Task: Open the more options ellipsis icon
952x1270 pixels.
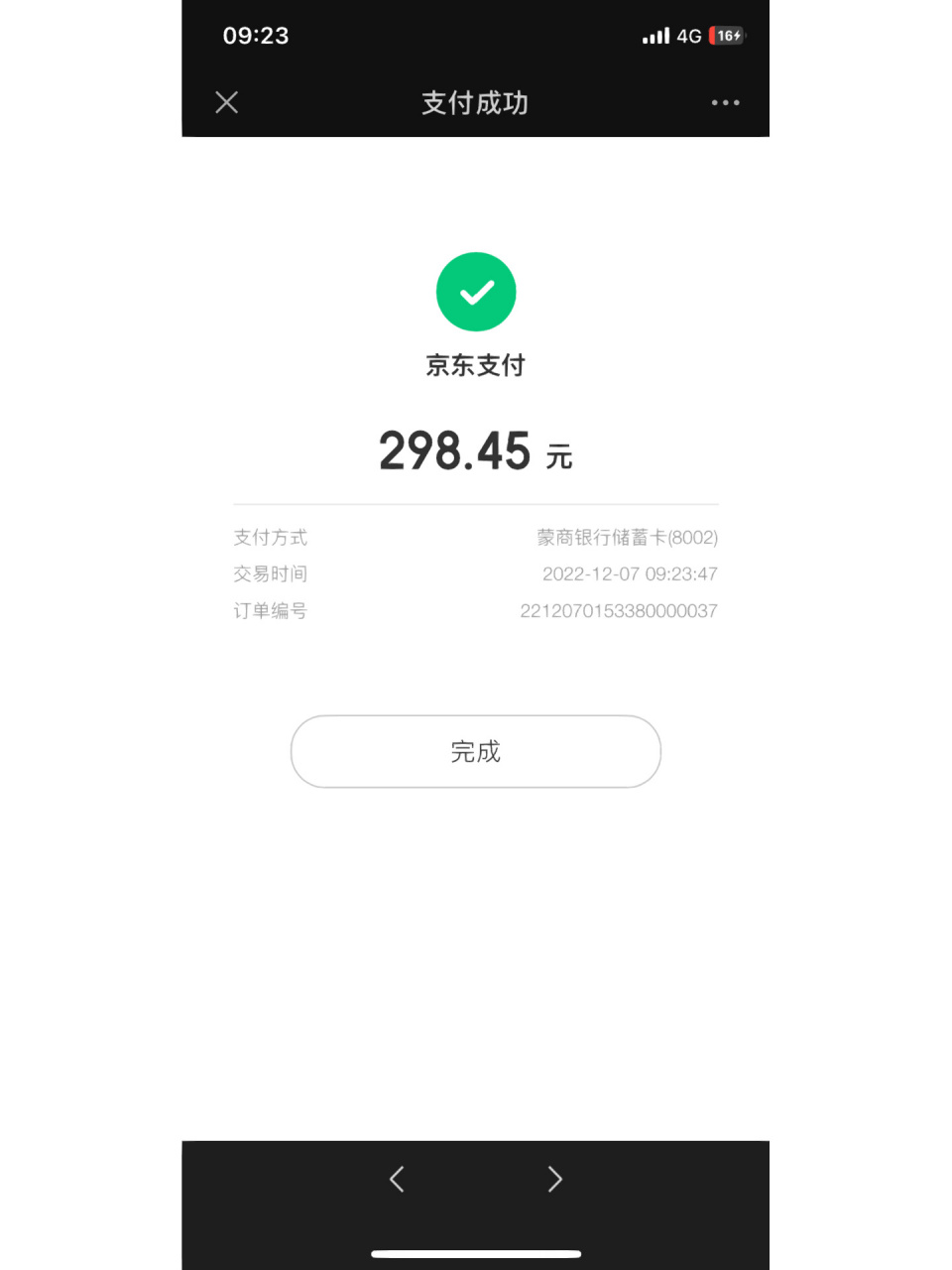Action: (725, 102)
